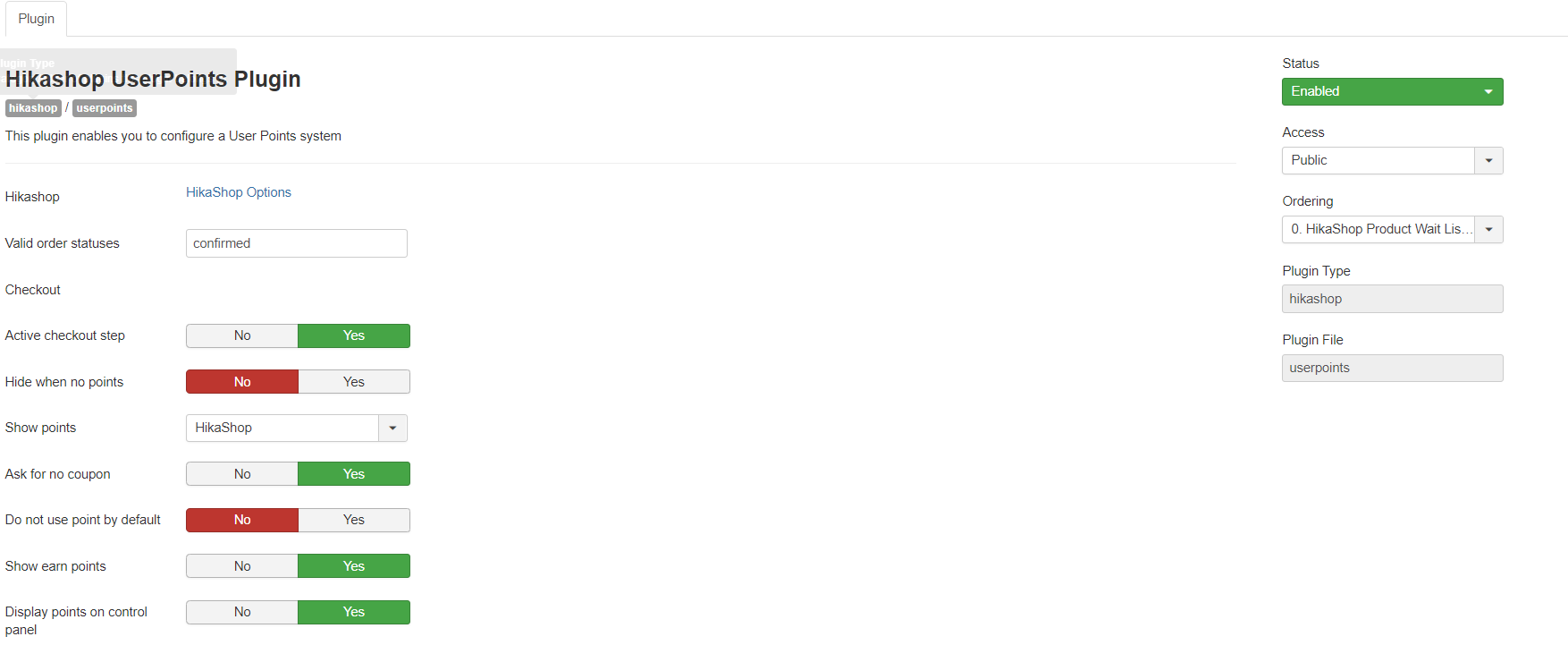Set Show earn points to No
Image resolution: width=1568 pixels, height=662 pixels.
[242, 566]
